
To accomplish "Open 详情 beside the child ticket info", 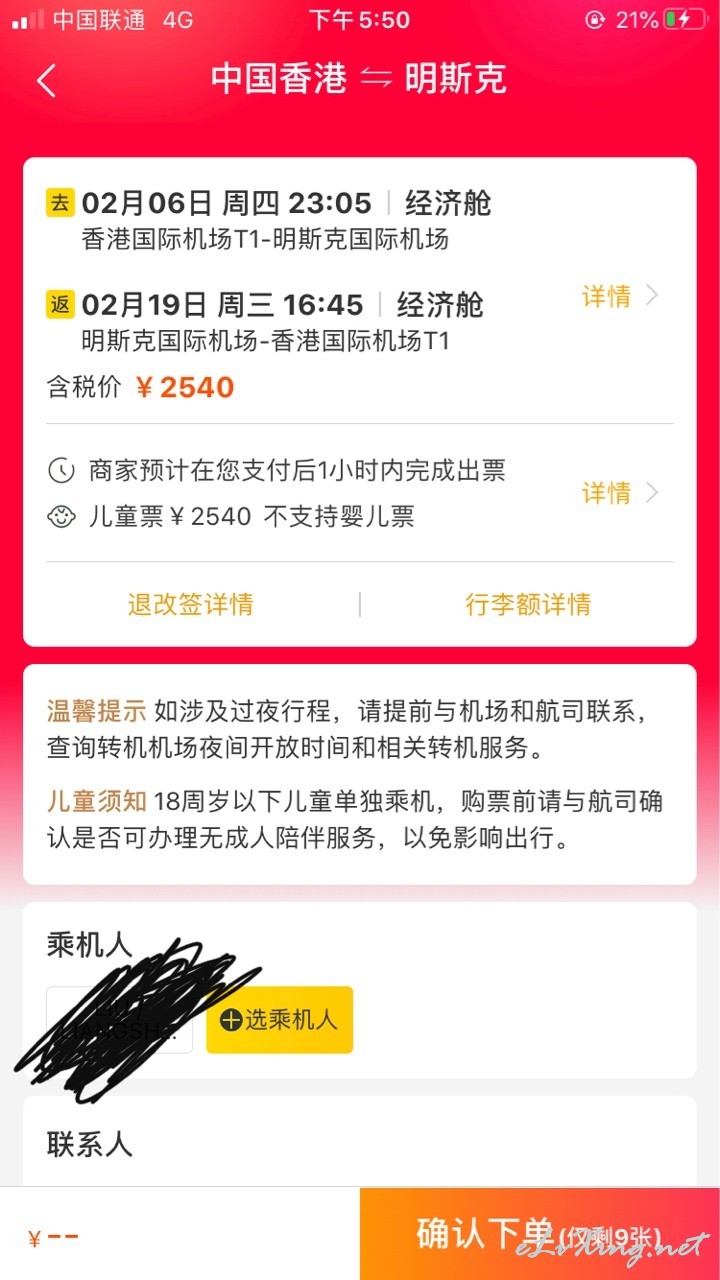I will pos(620,493).
